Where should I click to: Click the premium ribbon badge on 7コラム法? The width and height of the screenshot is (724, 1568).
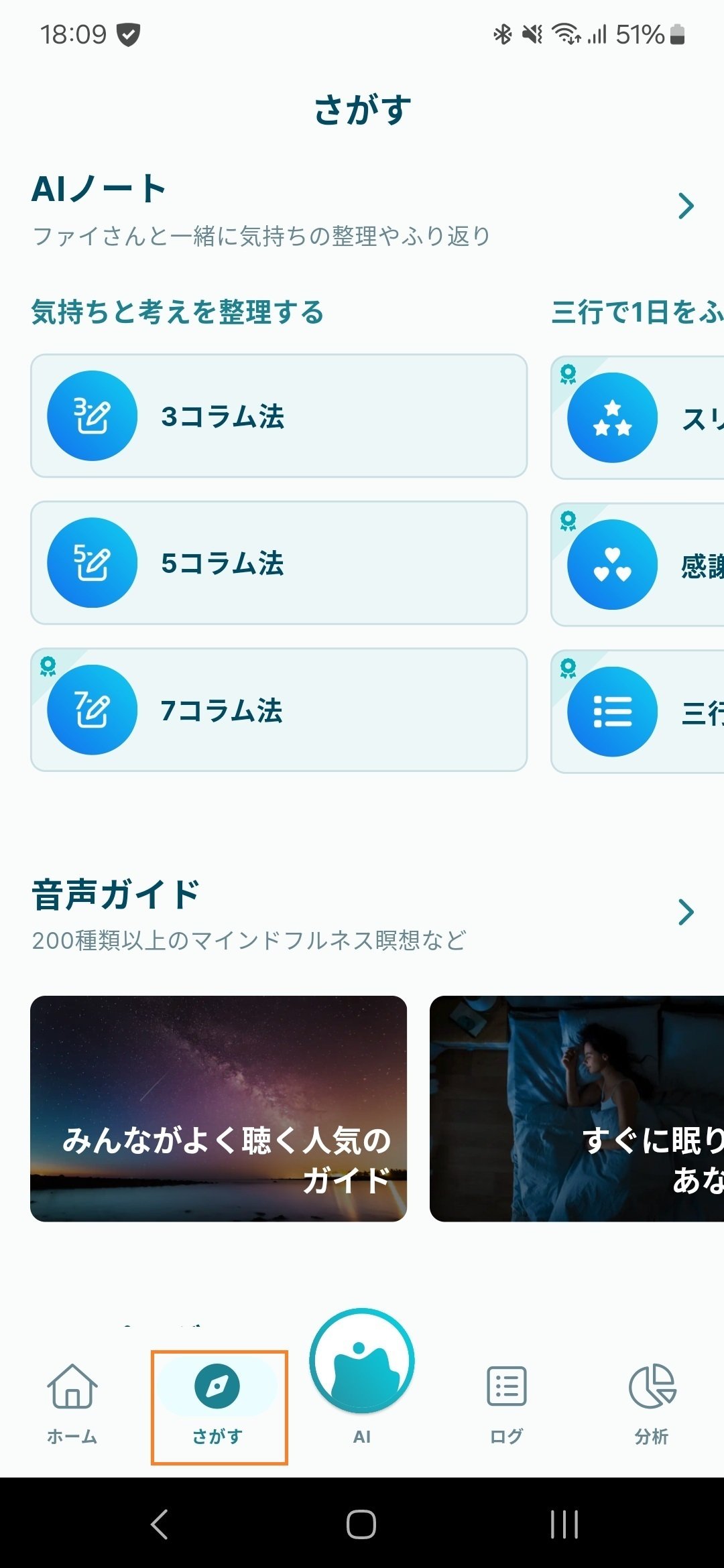coord(46,666)
